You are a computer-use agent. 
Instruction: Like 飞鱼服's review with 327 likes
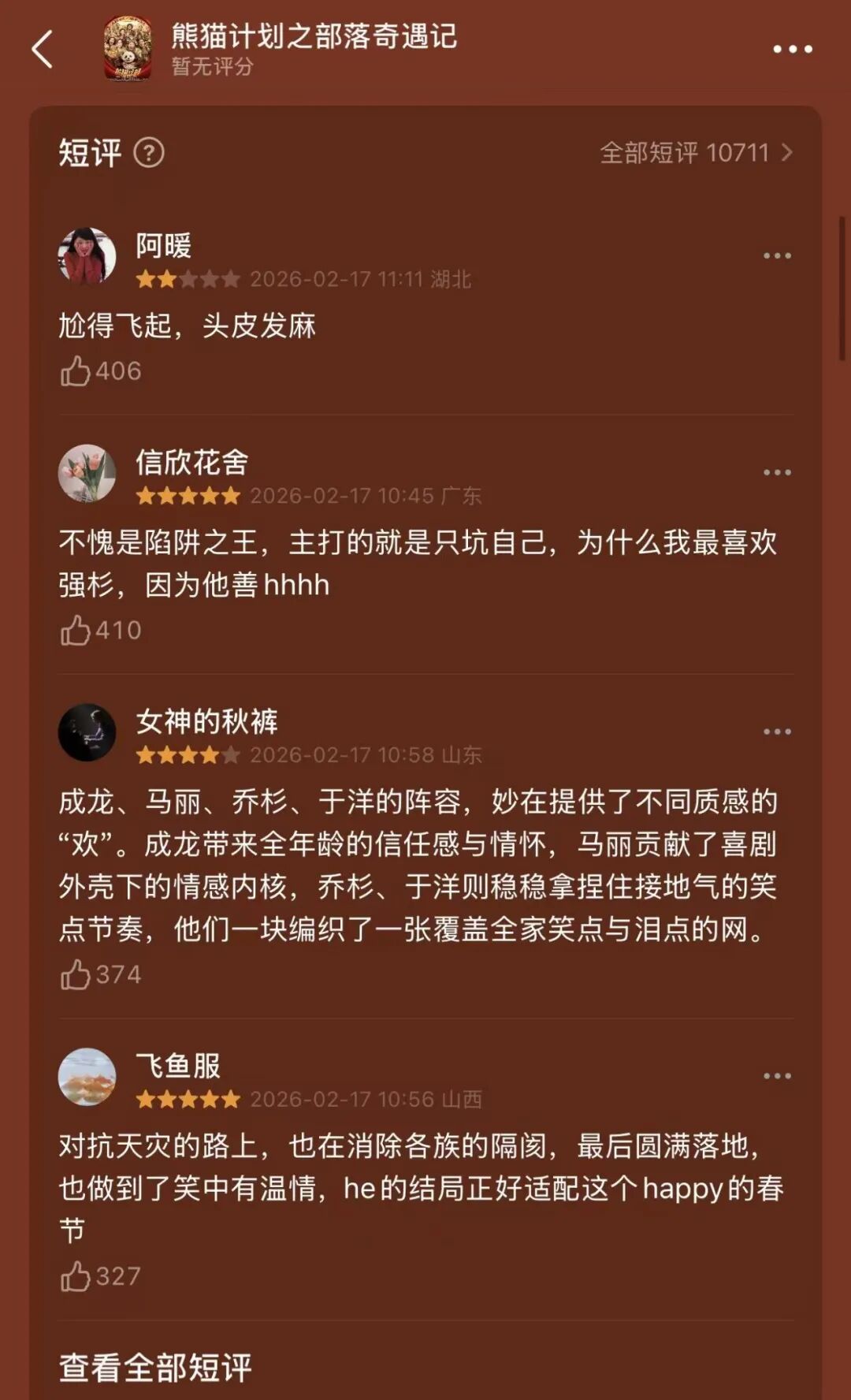[76, 1276]
